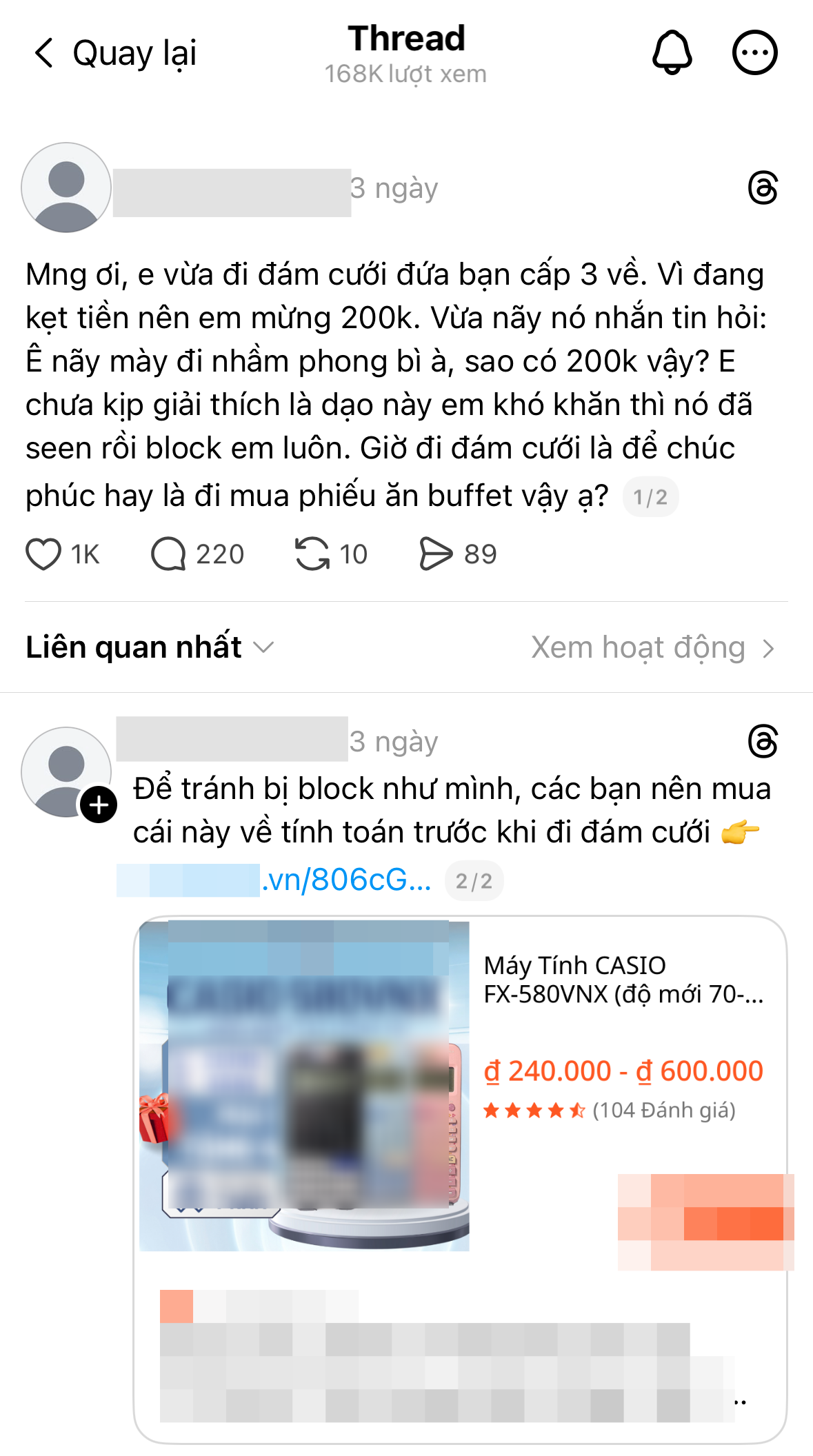
Task: Open the original poster's profile picture
Action: tap(66, 188)
